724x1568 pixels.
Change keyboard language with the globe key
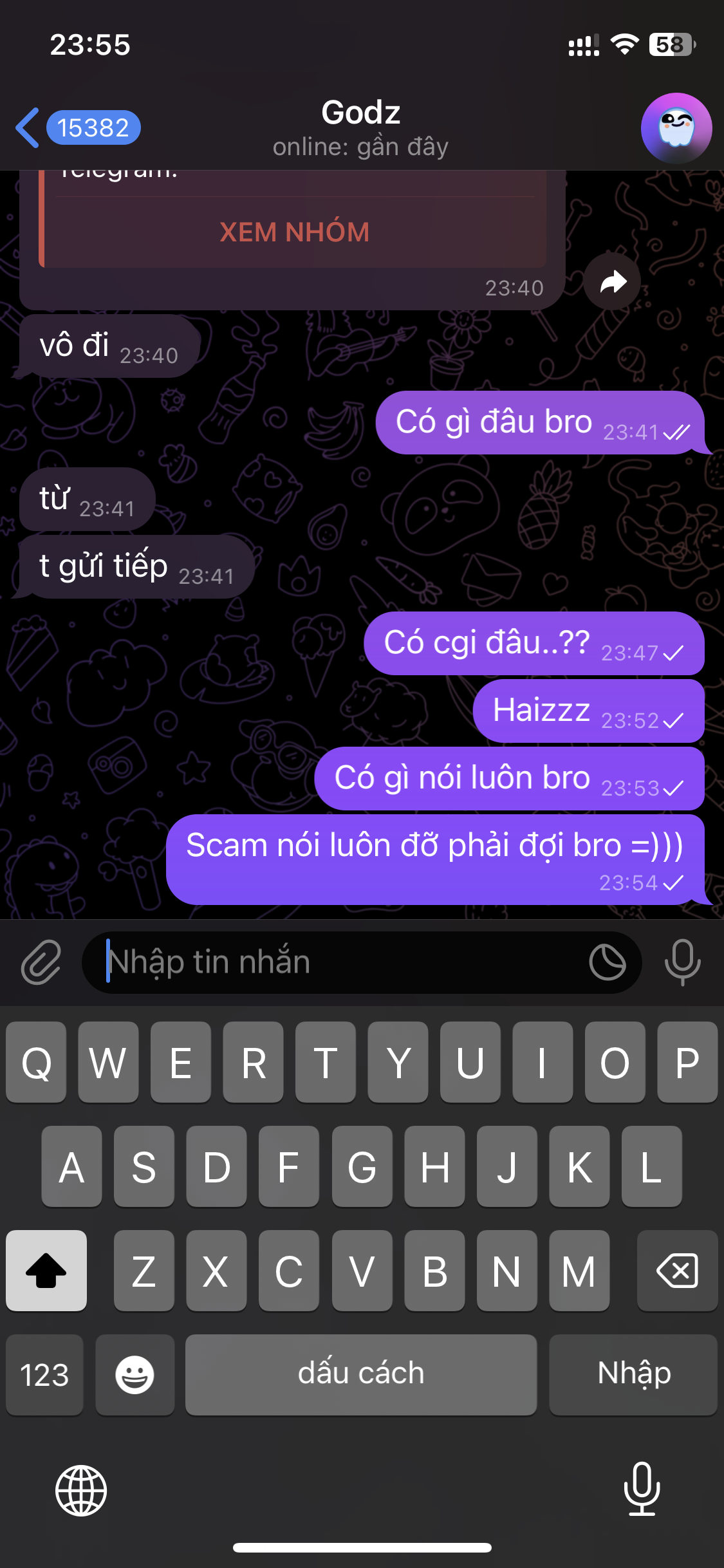81,1490
